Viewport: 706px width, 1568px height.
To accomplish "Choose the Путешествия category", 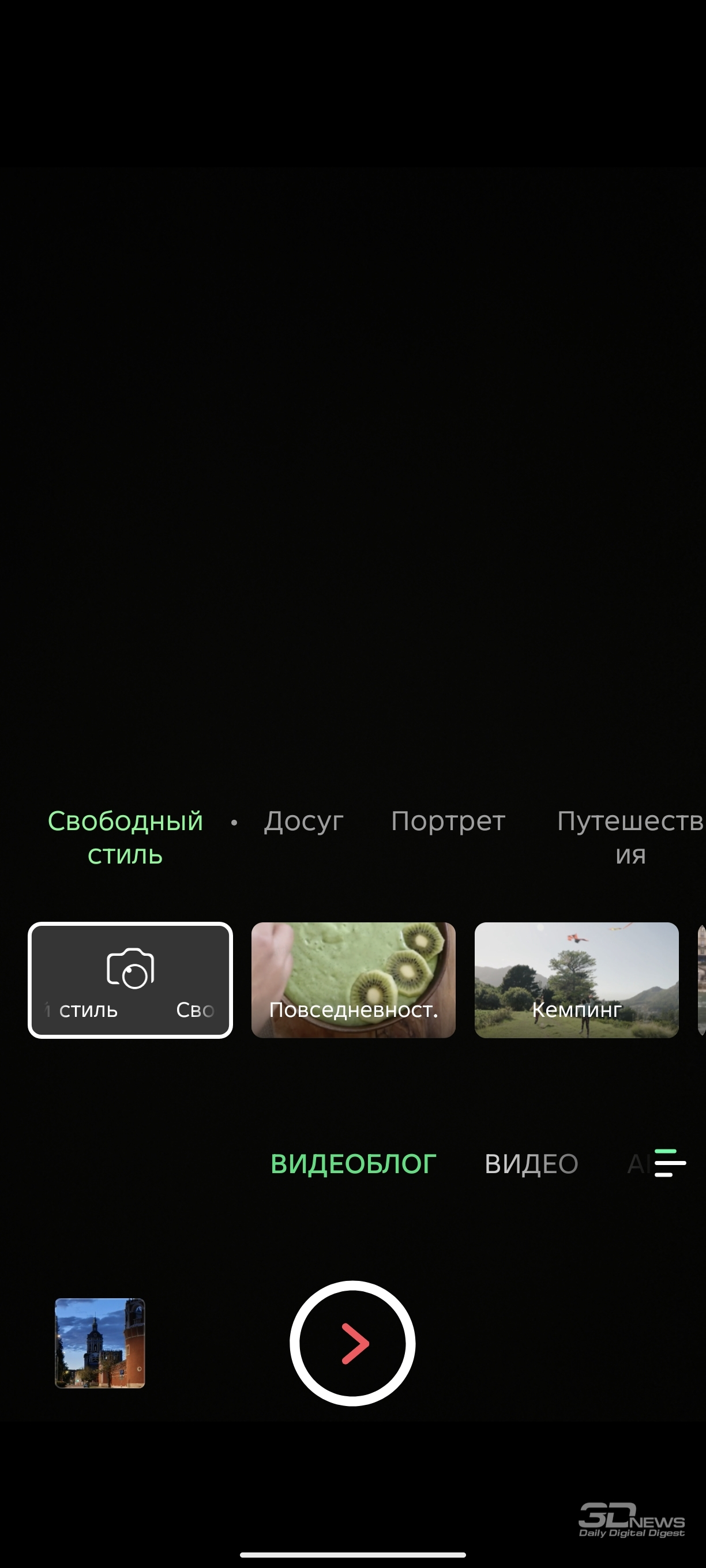I will 630,838.
